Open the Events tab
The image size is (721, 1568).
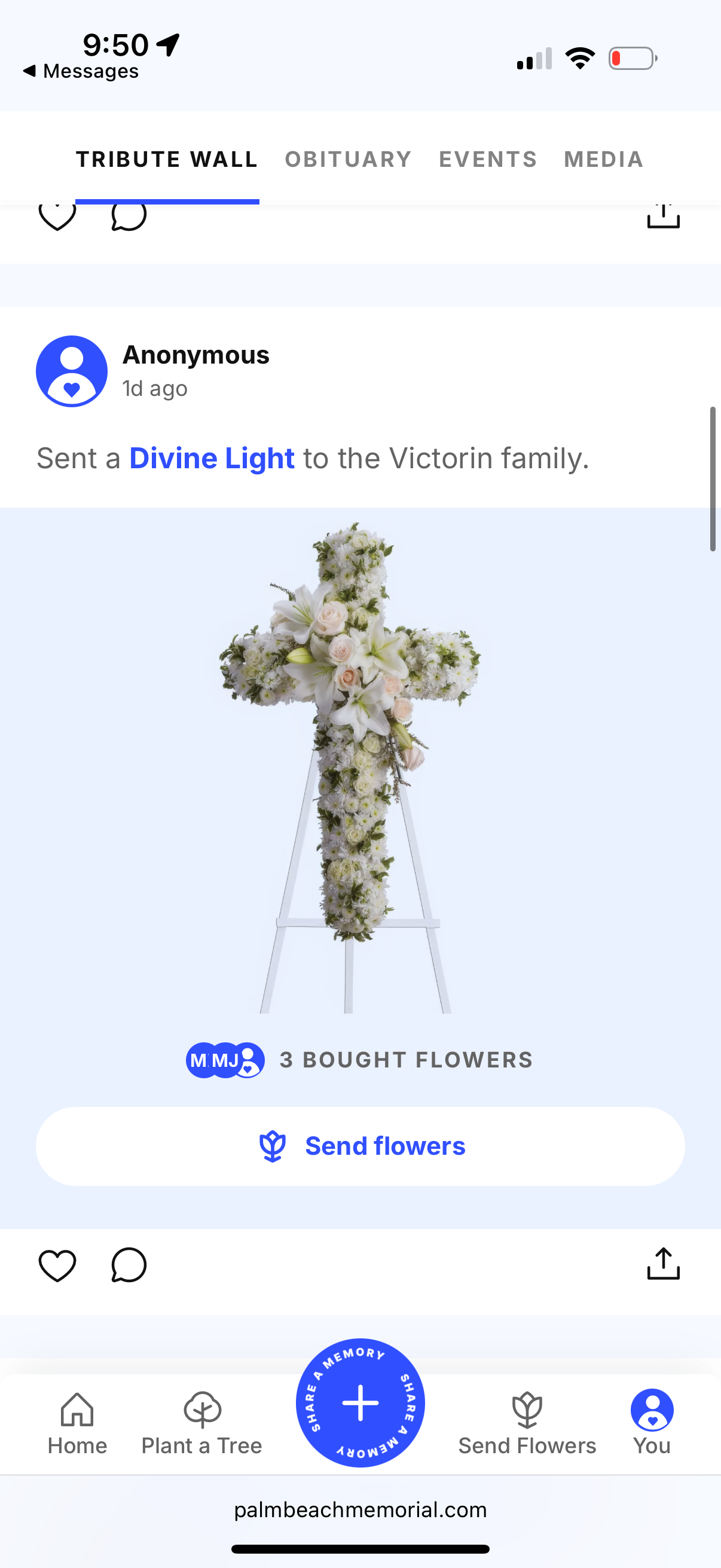[x=488, y=160]
